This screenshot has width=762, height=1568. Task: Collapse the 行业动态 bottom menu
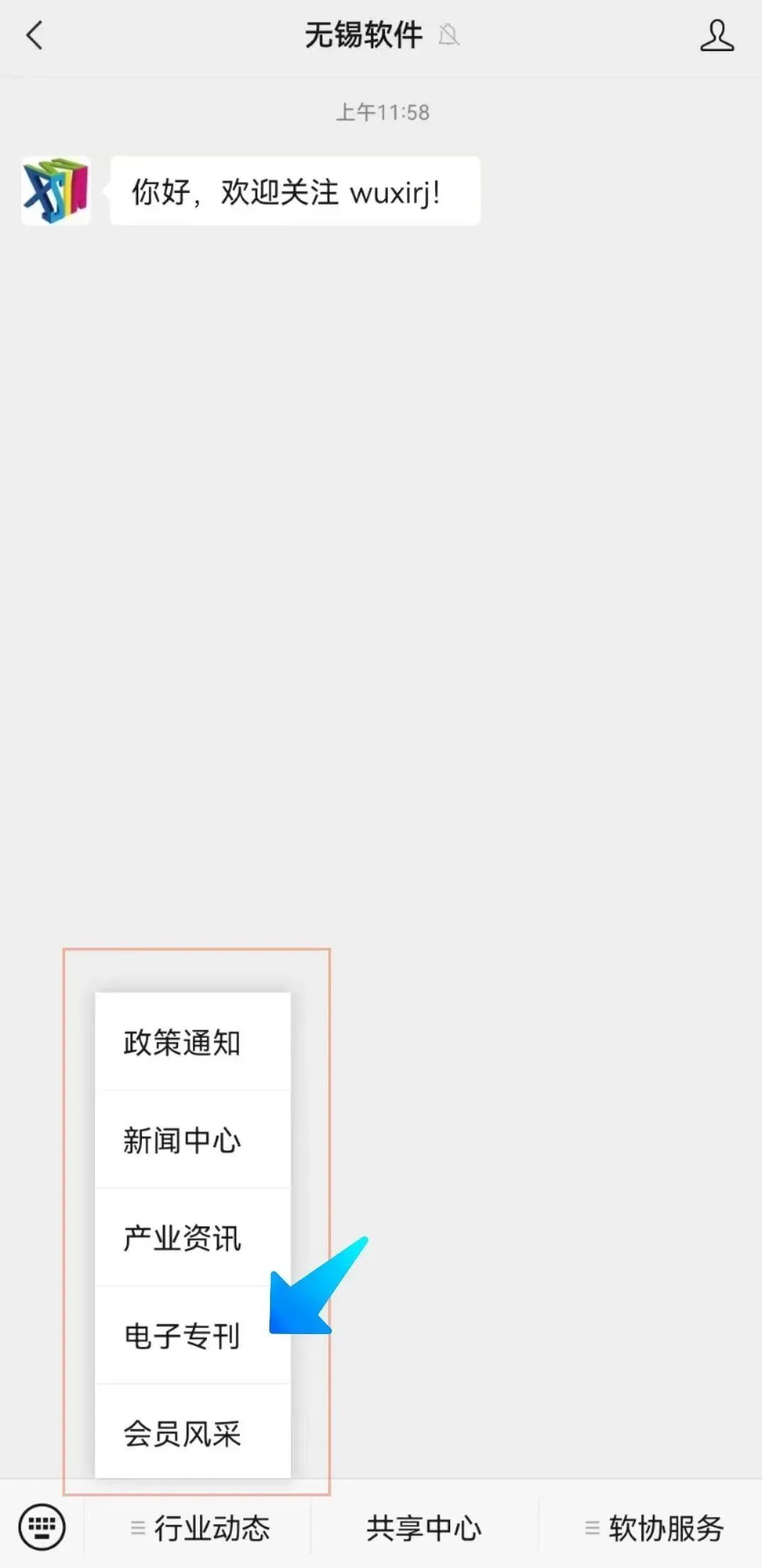pyautogui.click(x=198, y=1528)
